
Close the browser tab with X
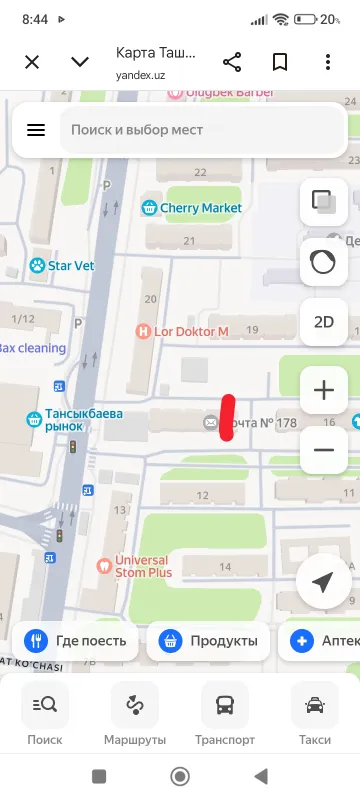tap(32, 62)
